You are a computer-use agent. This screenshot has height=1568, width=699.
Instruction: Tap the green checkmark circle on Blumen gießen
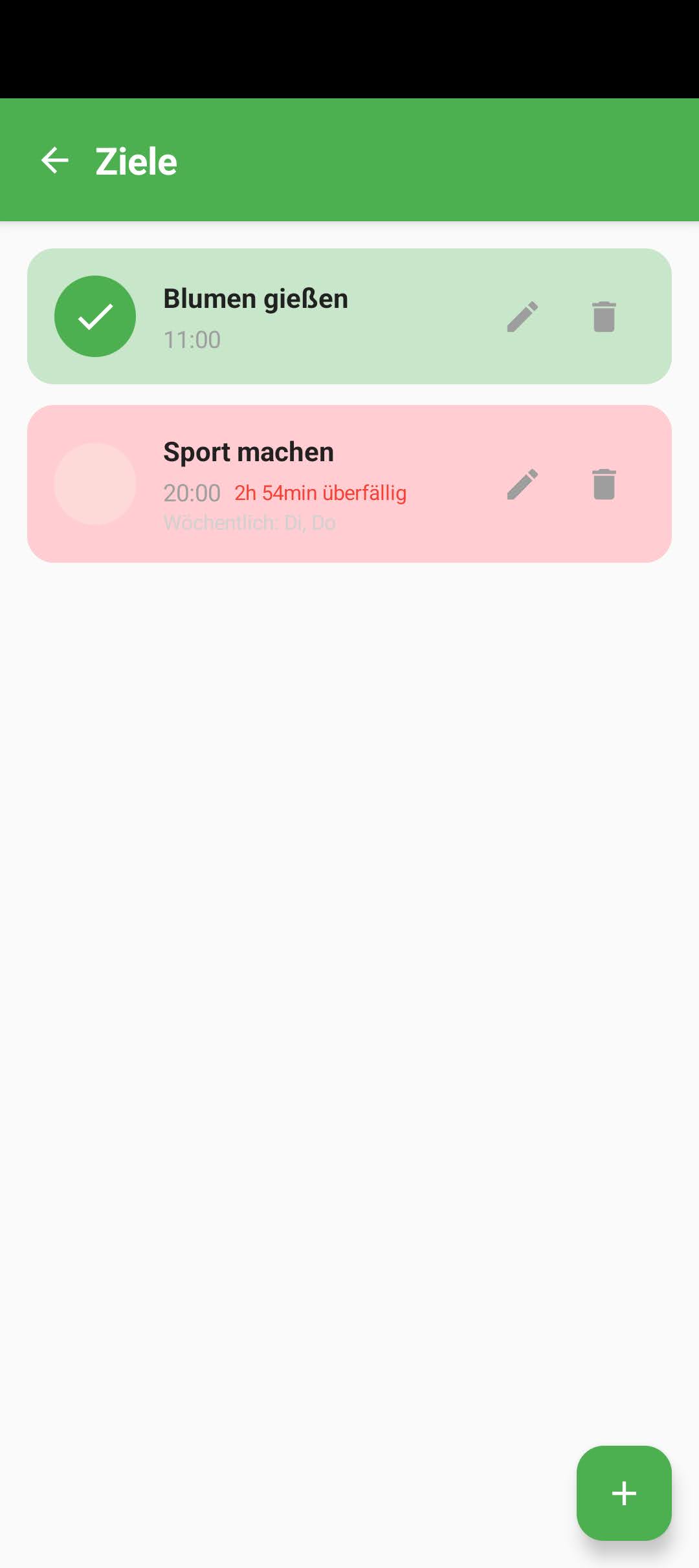pos(94,316)
